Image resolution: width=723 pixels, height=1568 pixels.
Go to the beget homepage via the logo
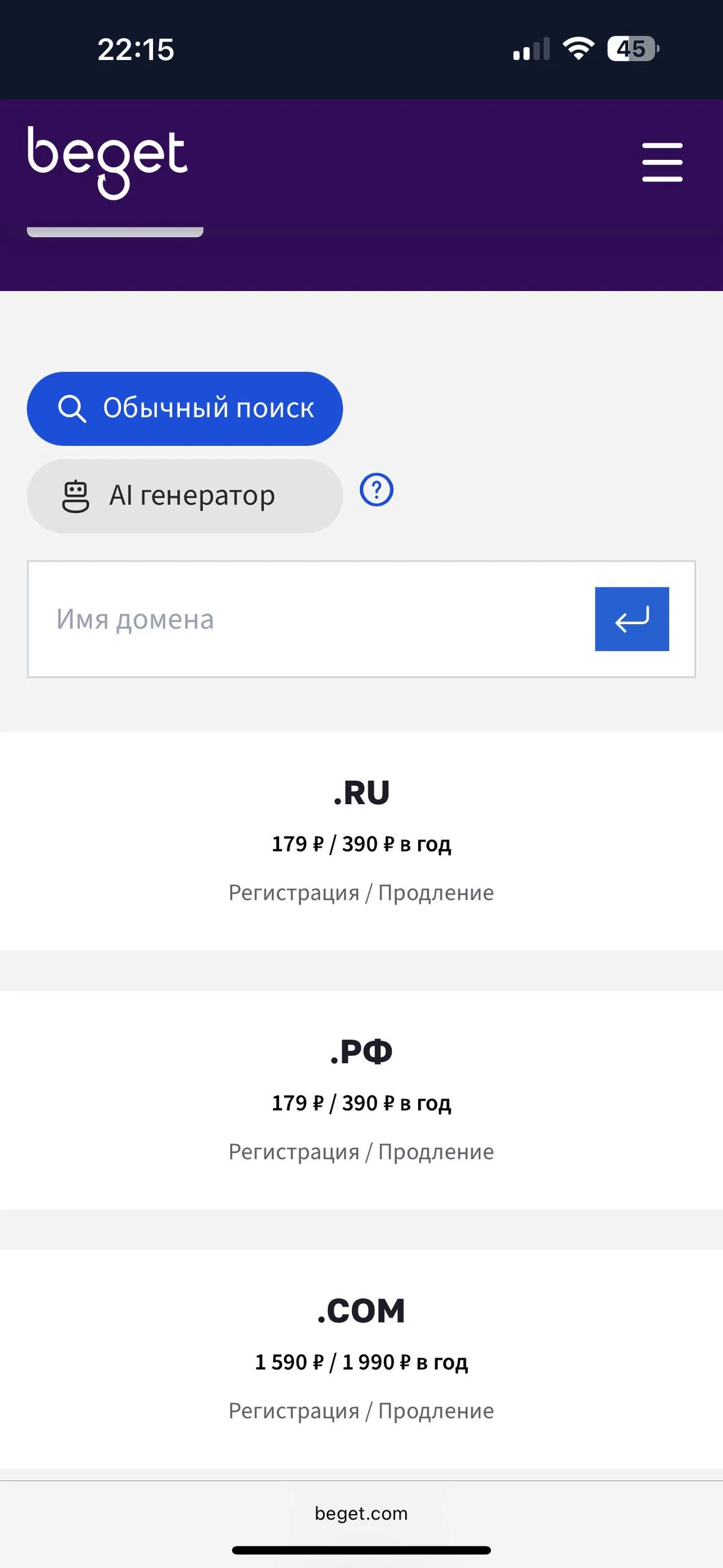(107, 160)
